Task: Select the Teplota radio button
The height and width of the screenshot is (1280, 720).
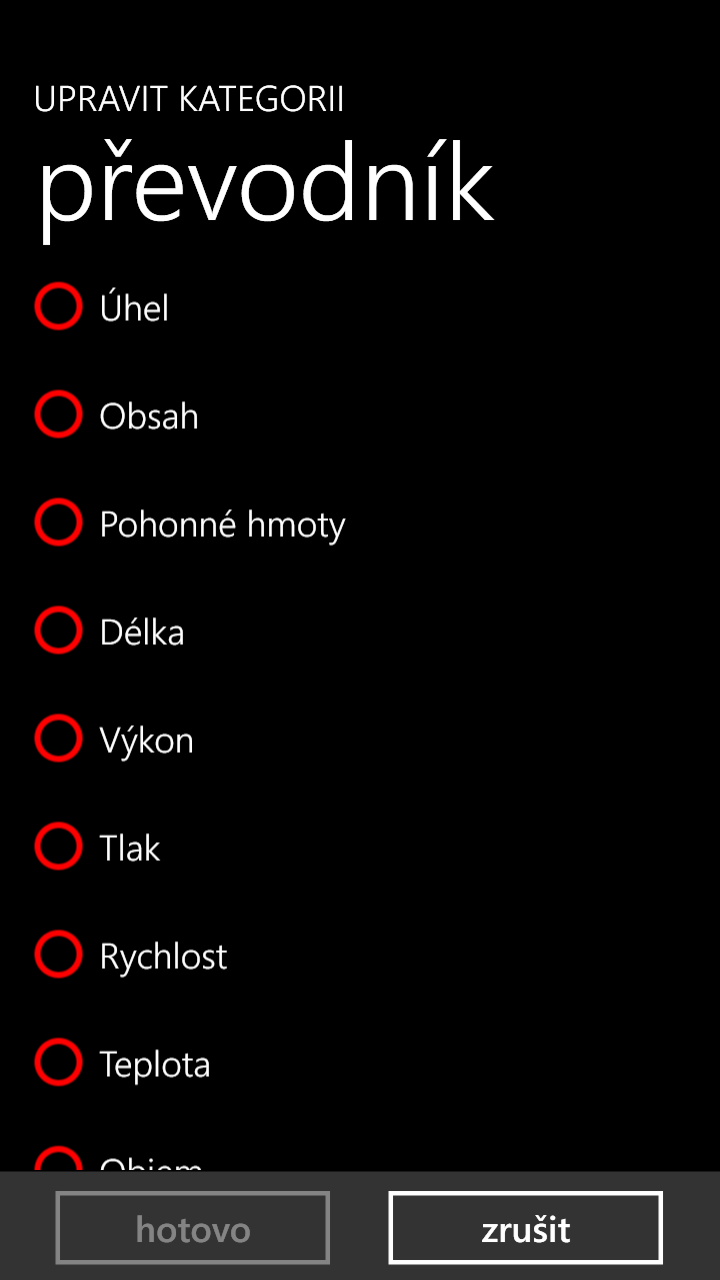Action: coord(58,1063)
